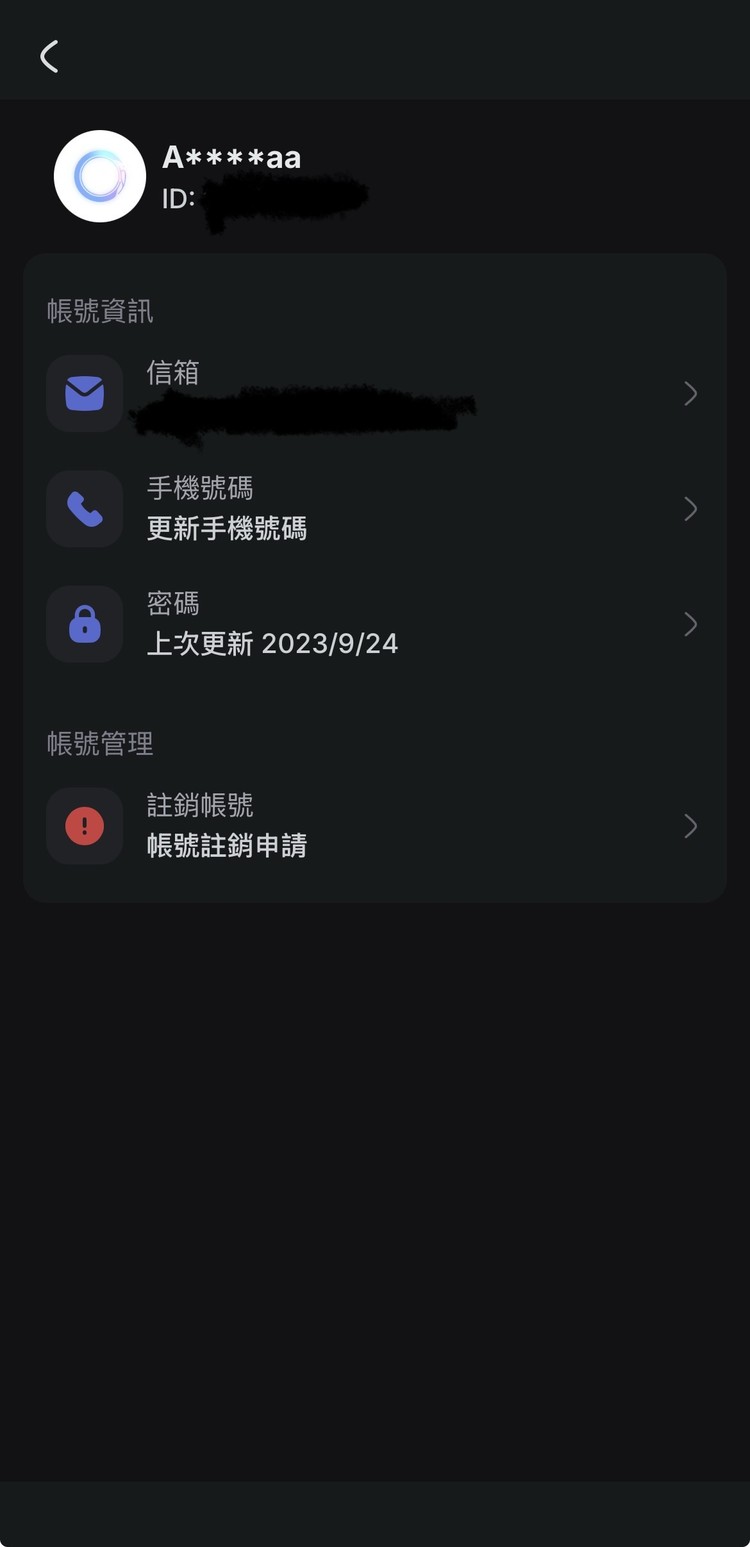Viewport: 750px width, 1547px height.
Task: Open the 信箱 row via its chevron
Action: click(x=690, y=393)
